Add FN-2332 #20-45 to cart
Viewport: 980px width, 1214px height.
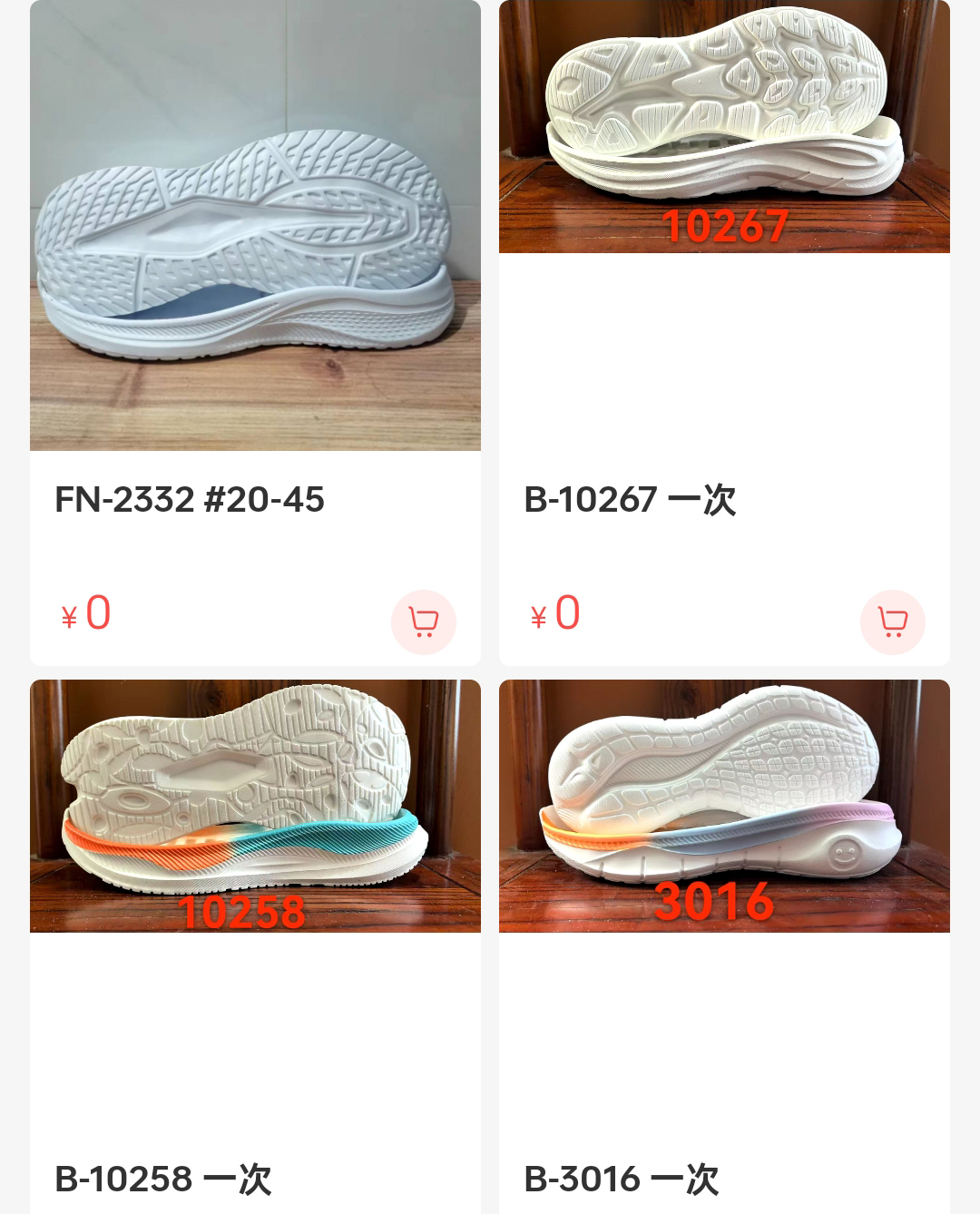tap(424, 622)
